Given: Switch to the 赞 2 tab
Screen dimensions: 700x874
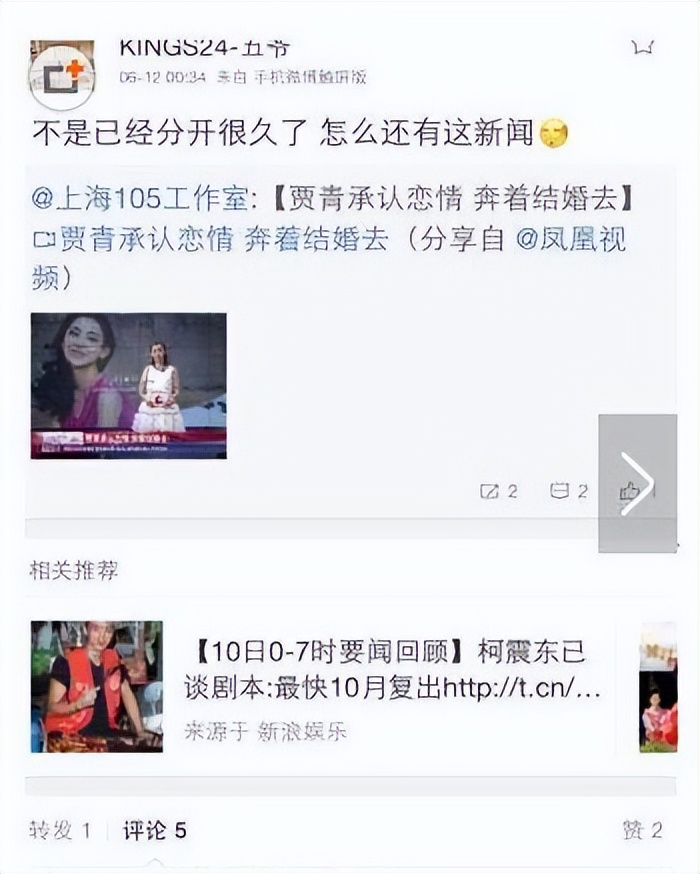Looking at the screenshot, I should pyautogui.click(x=642, y=830).
